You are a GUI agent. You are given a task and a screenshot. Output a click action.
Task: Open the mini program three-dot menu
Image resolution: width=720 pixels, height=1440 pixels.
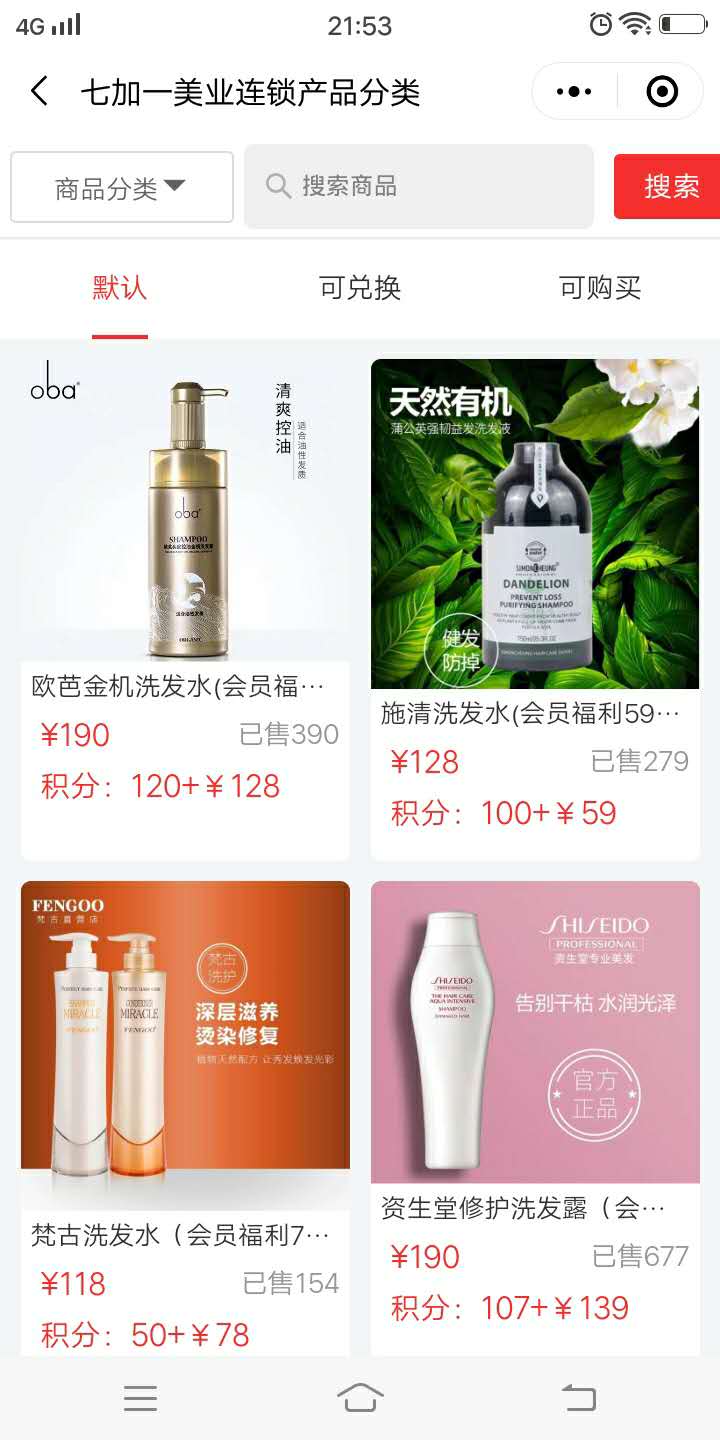573,92
